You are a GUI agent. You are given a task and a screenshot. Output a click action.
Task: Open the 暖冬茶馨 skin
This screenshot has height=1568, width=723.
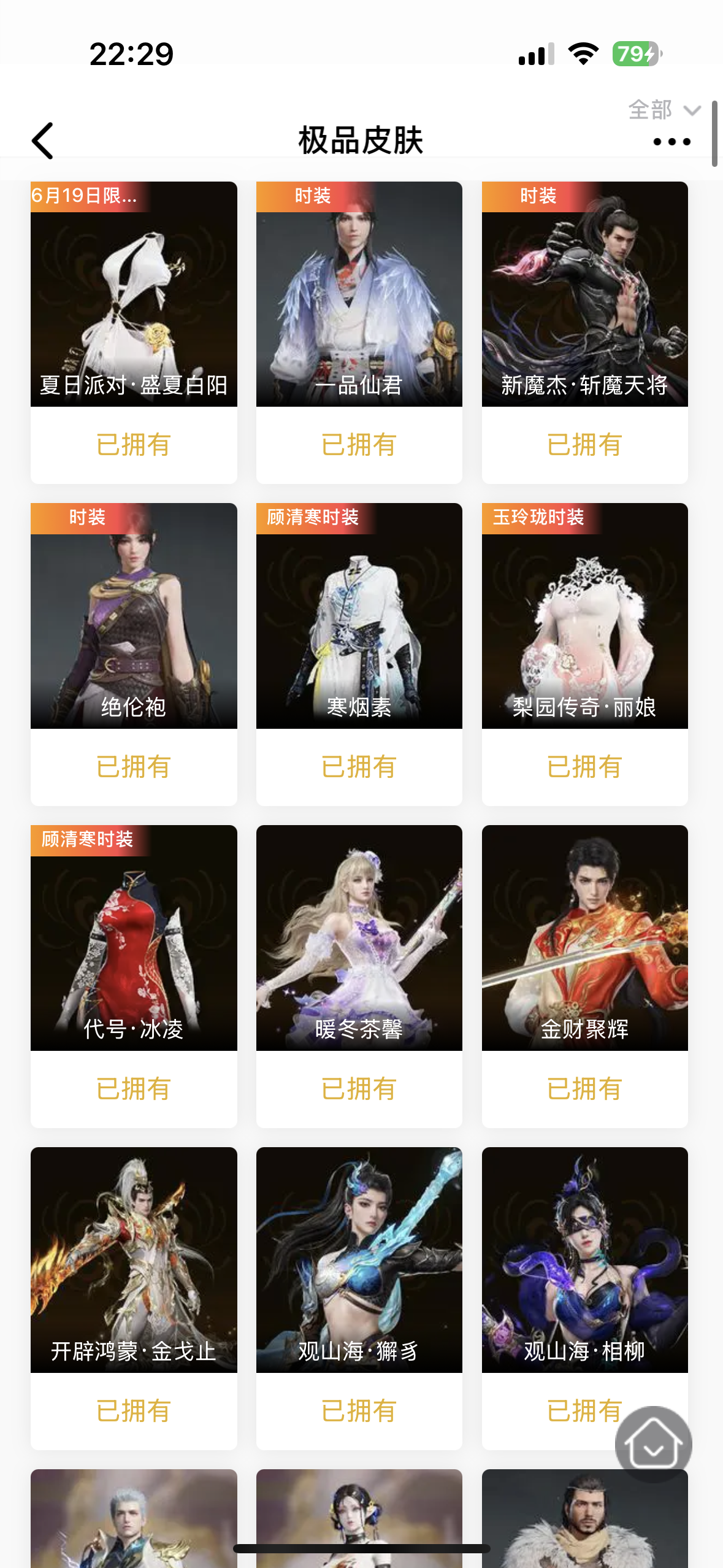pos(359,937)
